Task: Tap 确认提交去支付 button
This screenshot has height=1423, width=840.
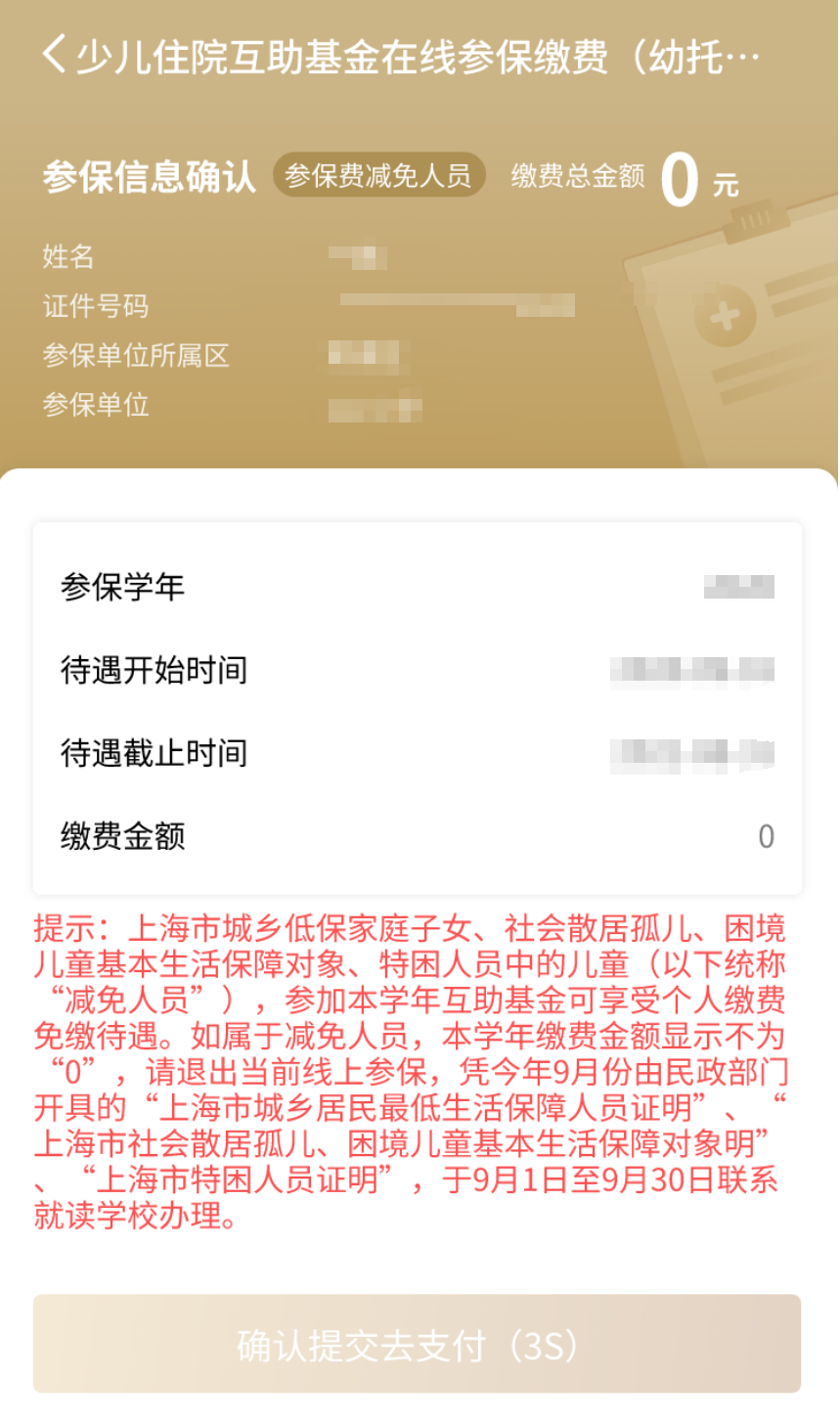Action: point(417,1344)
